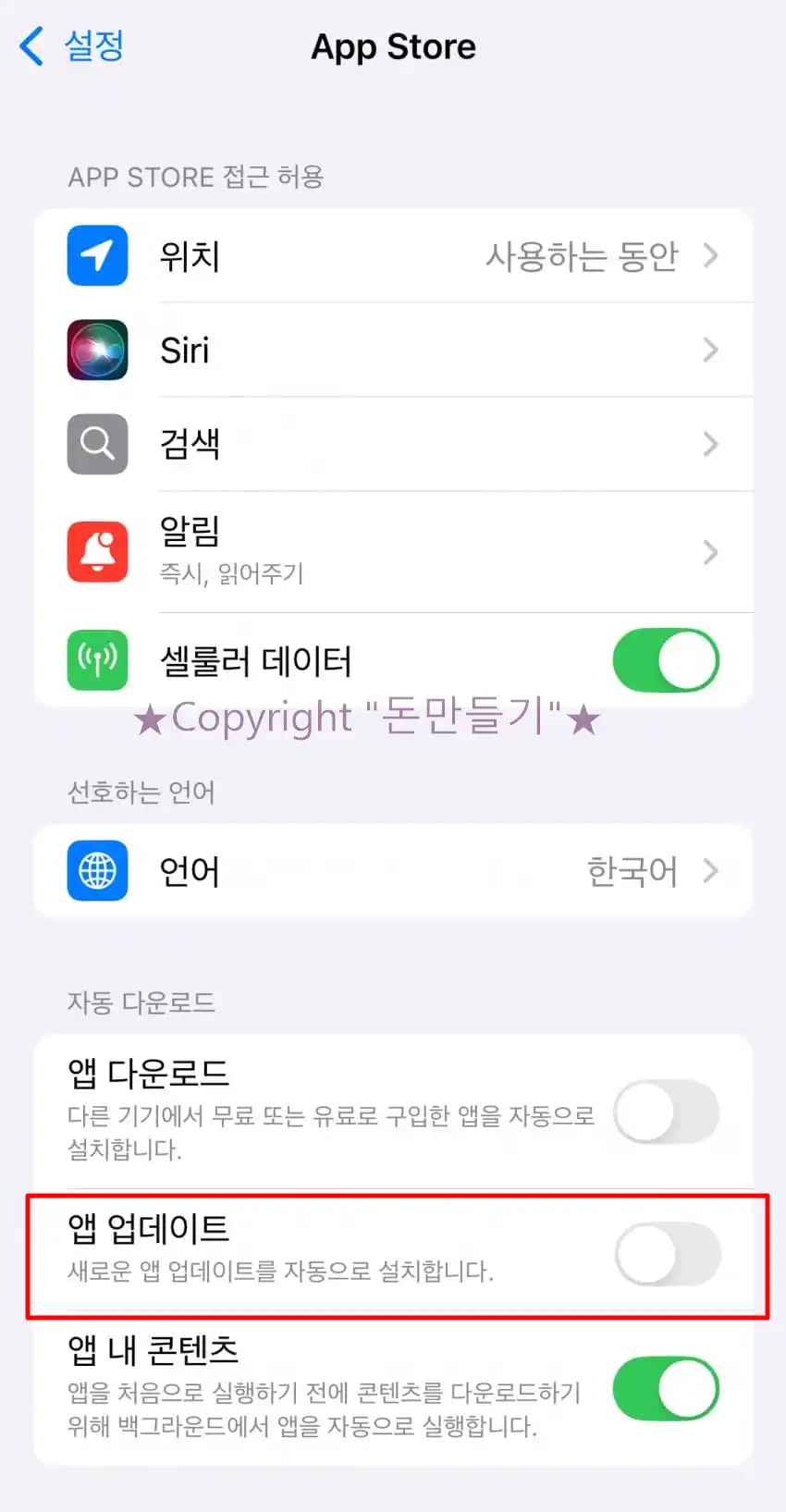
Task: Tap the Siri icon
Action: click(x=97, y=350)
